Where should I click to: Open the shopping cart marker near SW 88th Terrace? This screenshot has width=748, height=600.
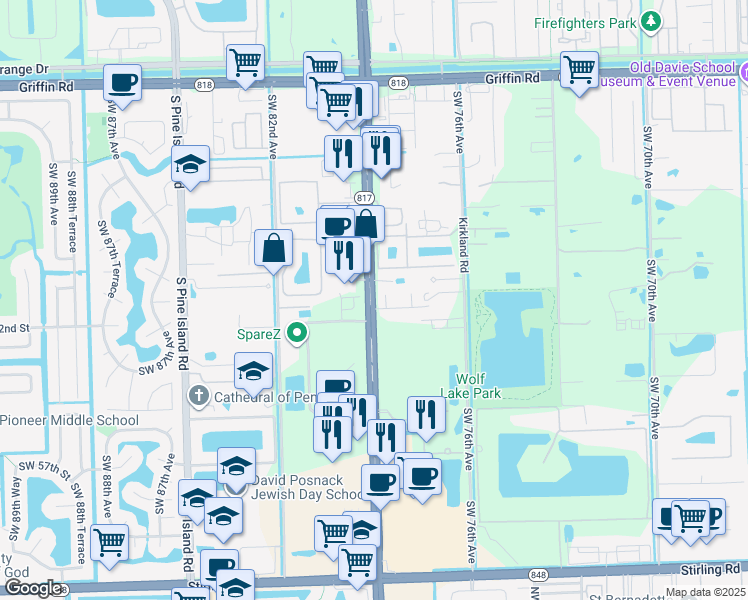(110, 543)
